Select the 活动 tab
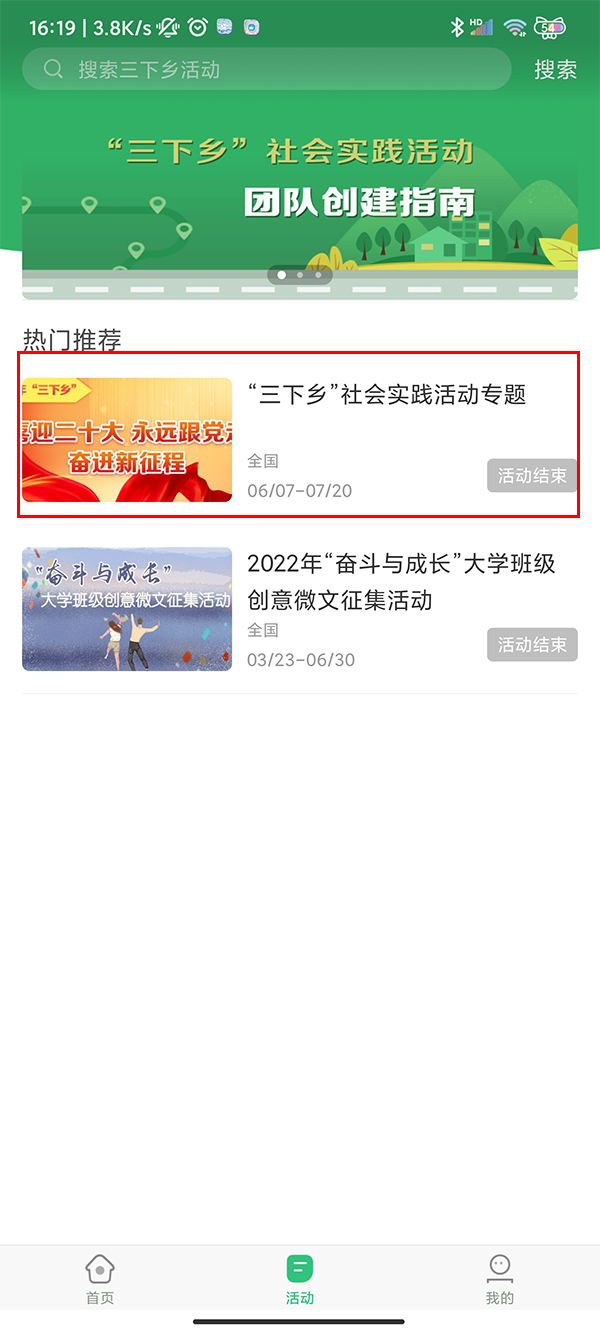Viewport: 600px width, 1333px height. pyautogui.click(x=300, y=1280)
